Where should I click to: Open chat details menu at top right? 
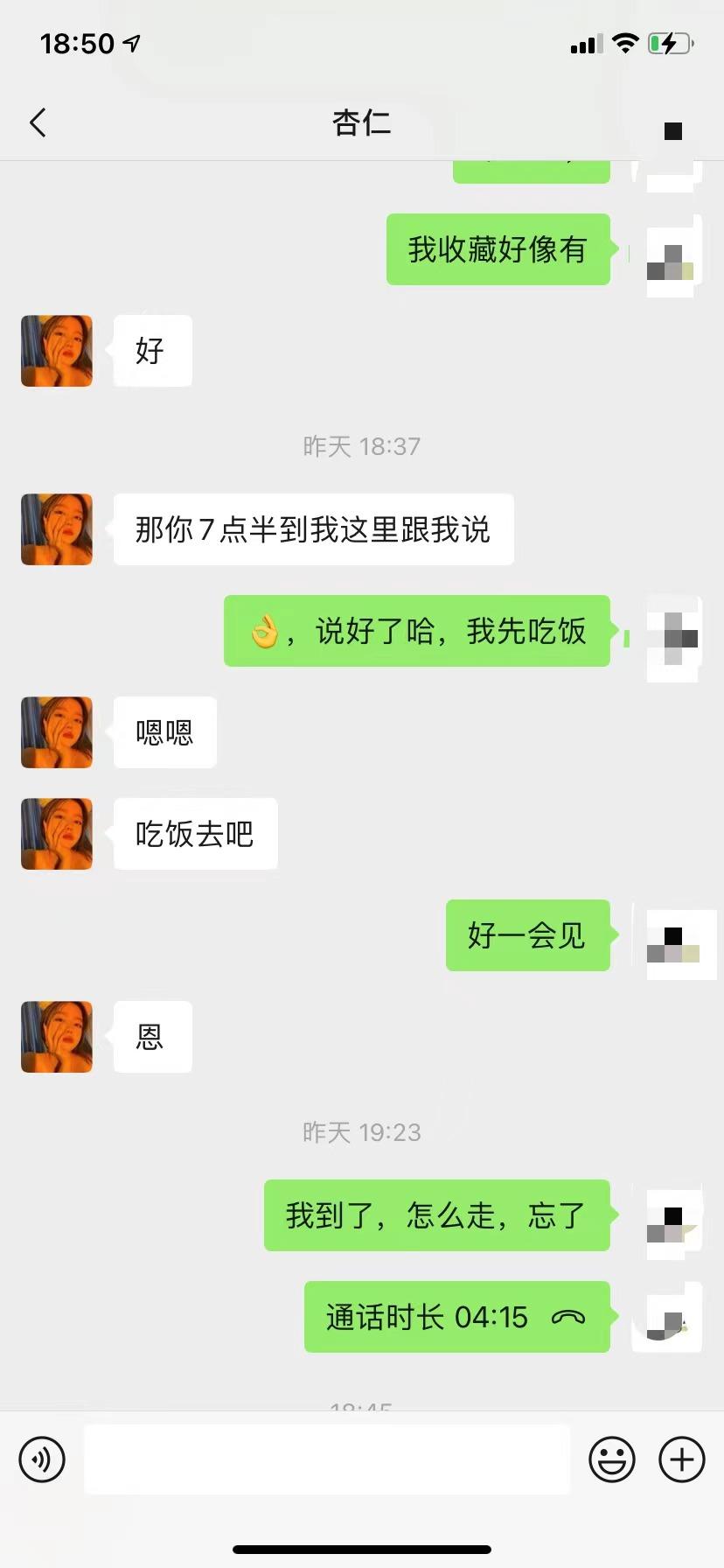click(x=672, y=130)
